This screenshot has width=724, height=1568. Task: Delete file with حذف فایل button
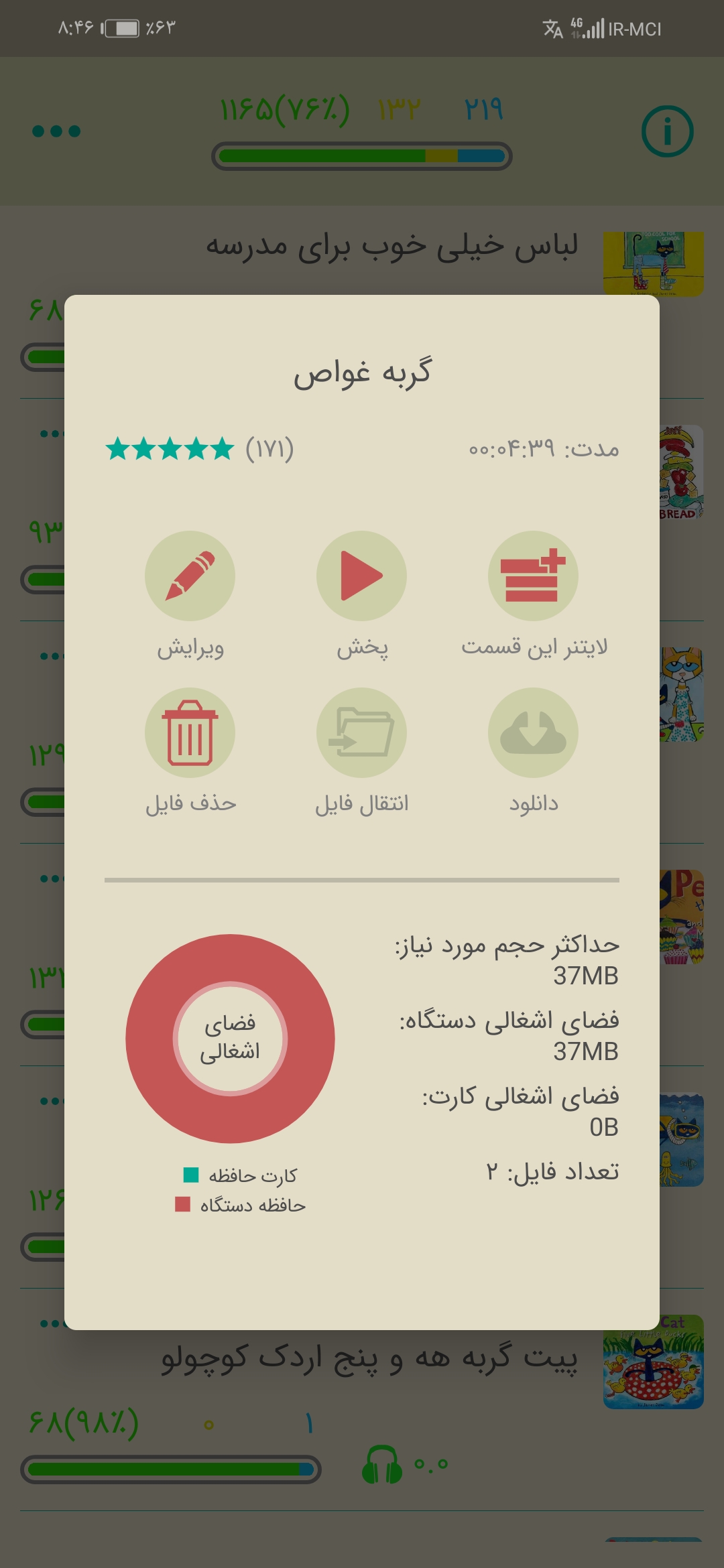190,733
